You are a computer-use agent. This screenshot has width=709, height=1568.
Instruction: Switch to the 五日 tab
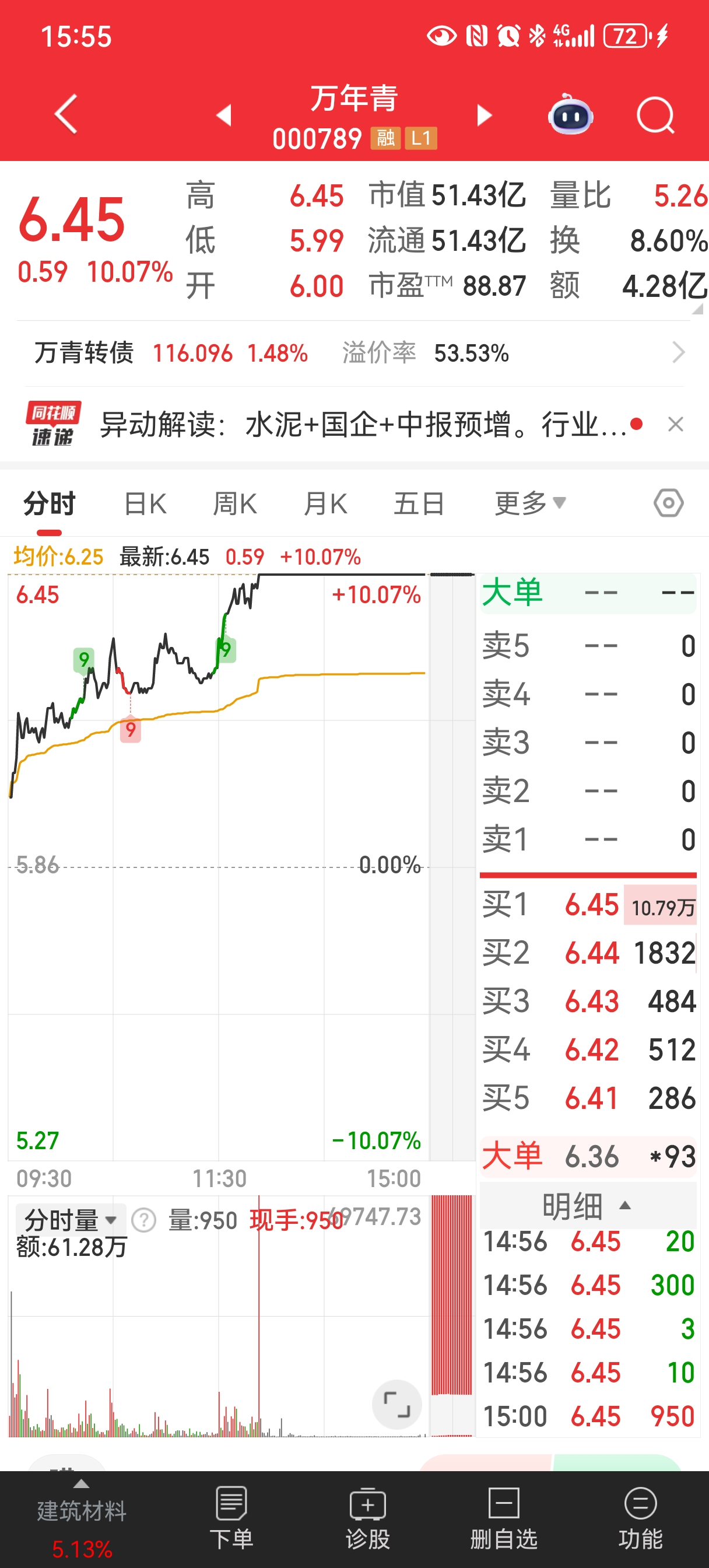pos(419,504)
